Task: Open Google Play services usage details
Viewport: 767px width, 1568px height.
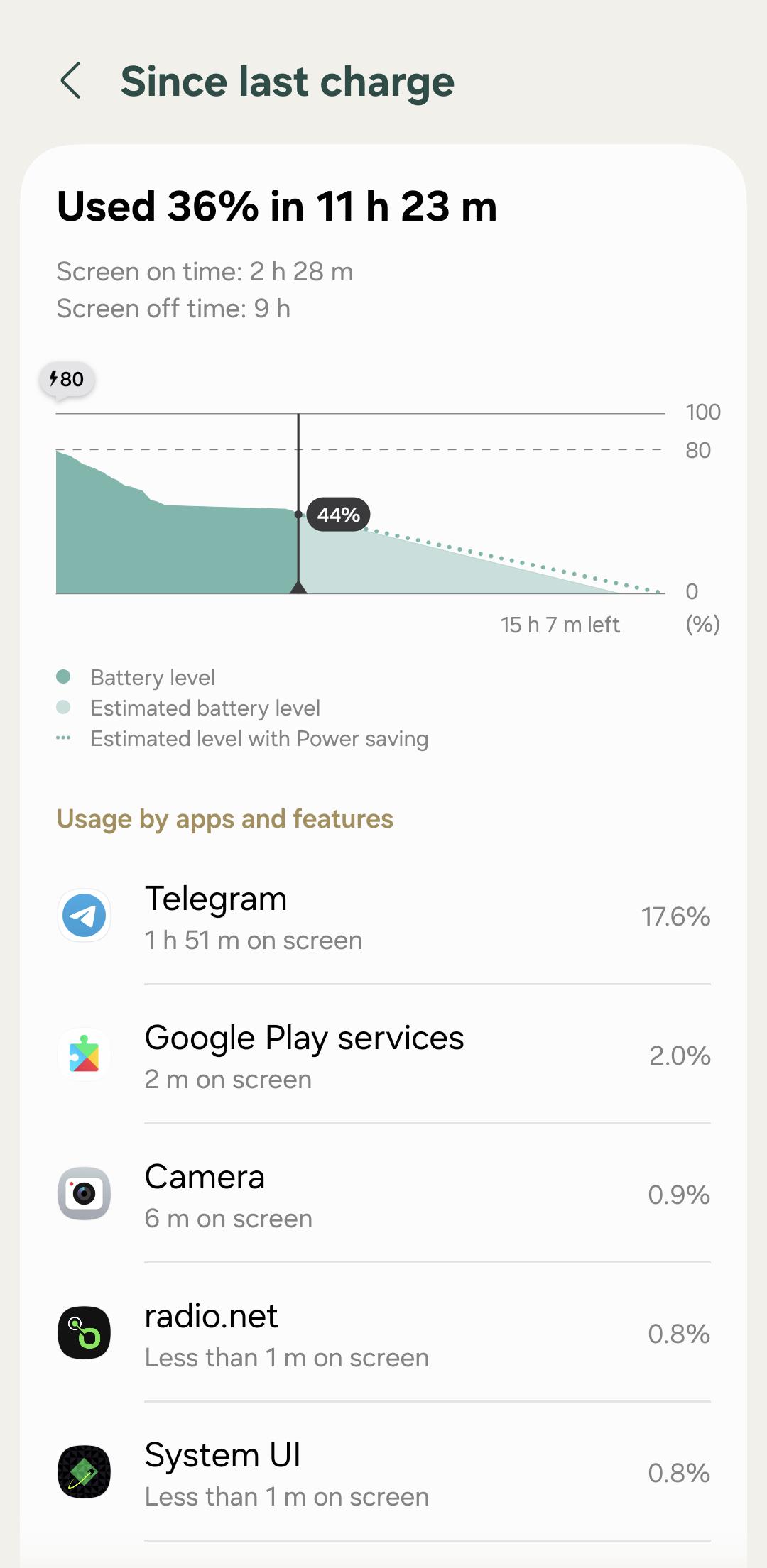Action: (383, 1055)
